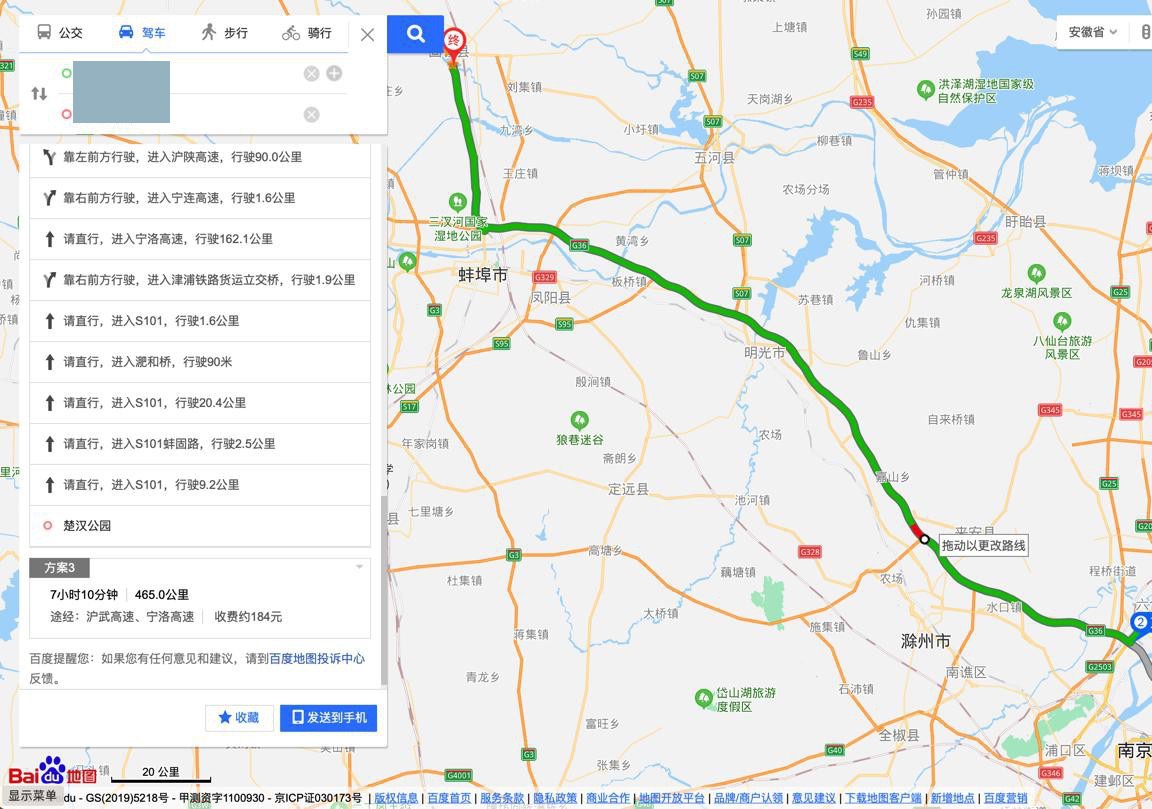Save route with 收藏 button
This screenshot has height=809, width=1152.
tap(239, 717)
